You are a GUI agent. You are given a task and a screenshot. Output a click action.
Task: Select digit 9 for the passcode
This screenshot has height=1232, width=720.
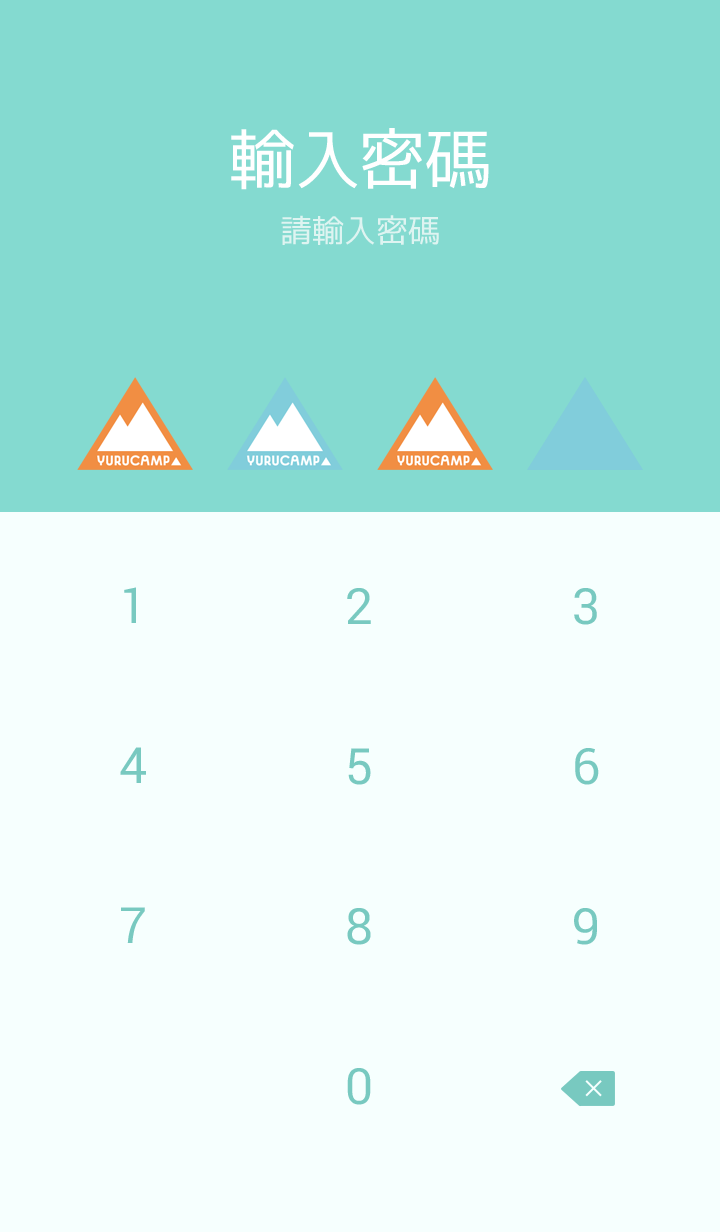pos(586,927)
